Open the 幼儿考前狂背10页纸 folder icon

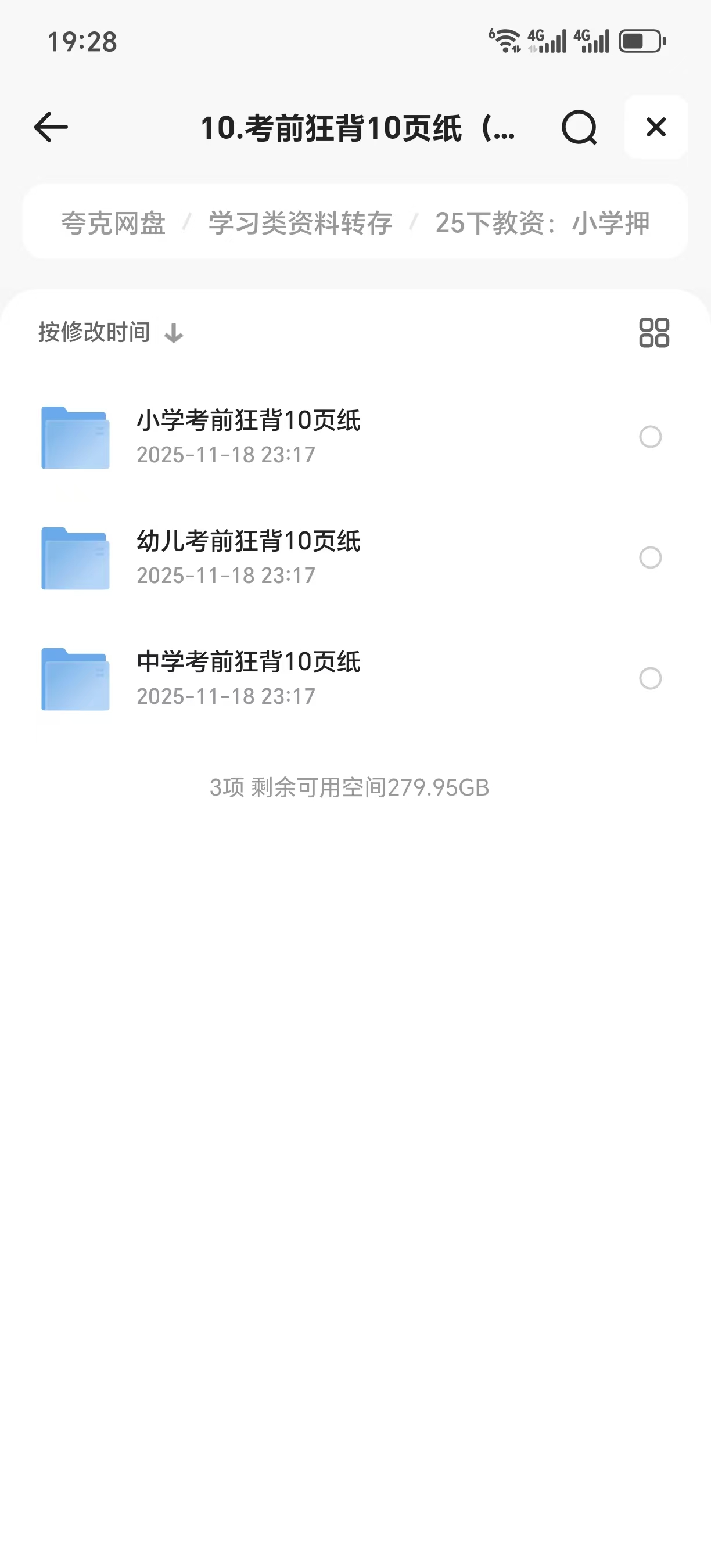coord(74,557)
